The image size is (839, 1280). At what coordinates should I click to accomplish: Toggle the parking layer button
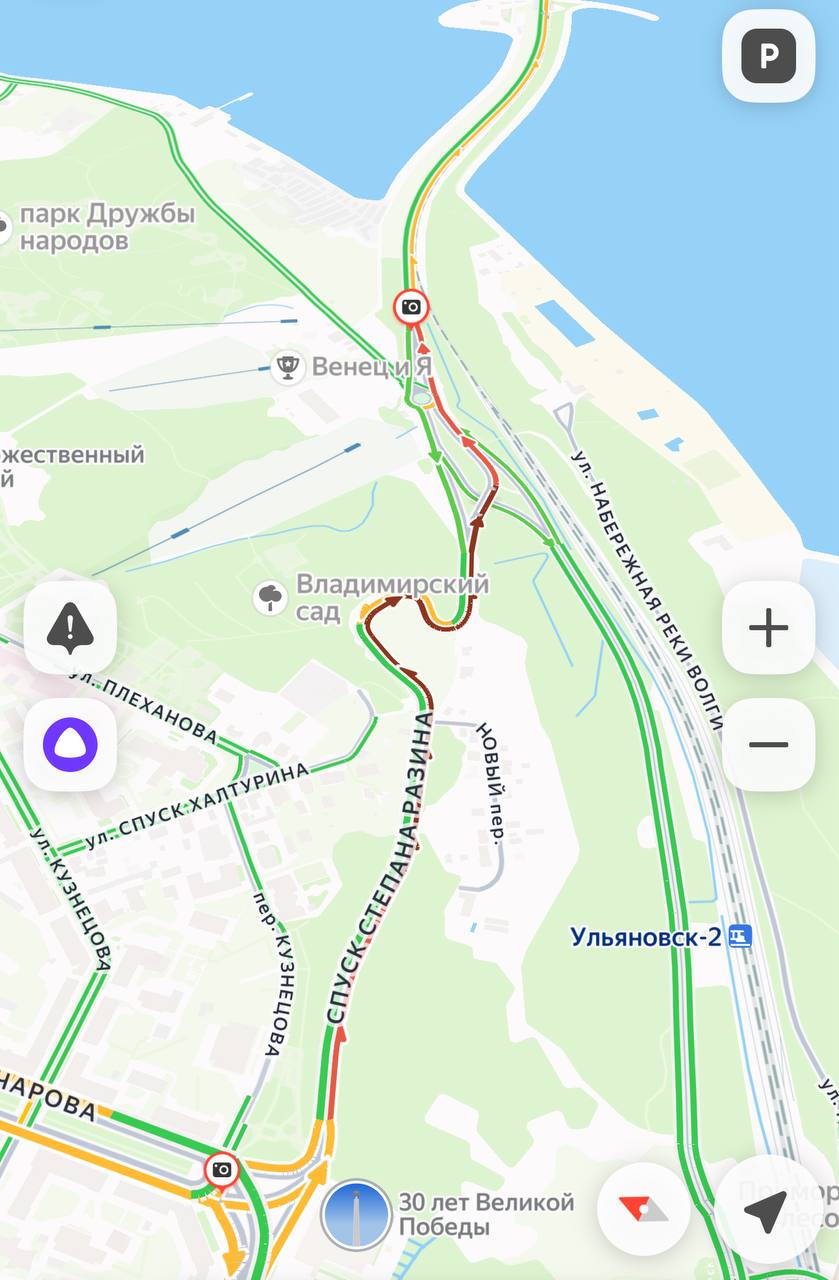pos(768,56)
